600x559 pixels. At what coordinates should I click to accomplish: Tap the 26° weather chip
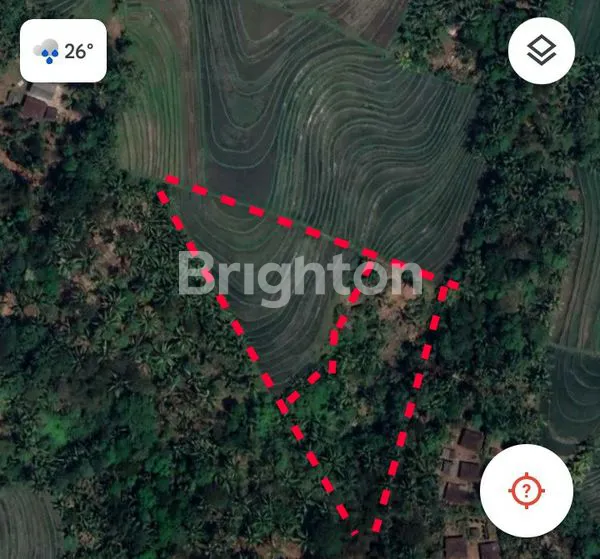click(64, 51)
